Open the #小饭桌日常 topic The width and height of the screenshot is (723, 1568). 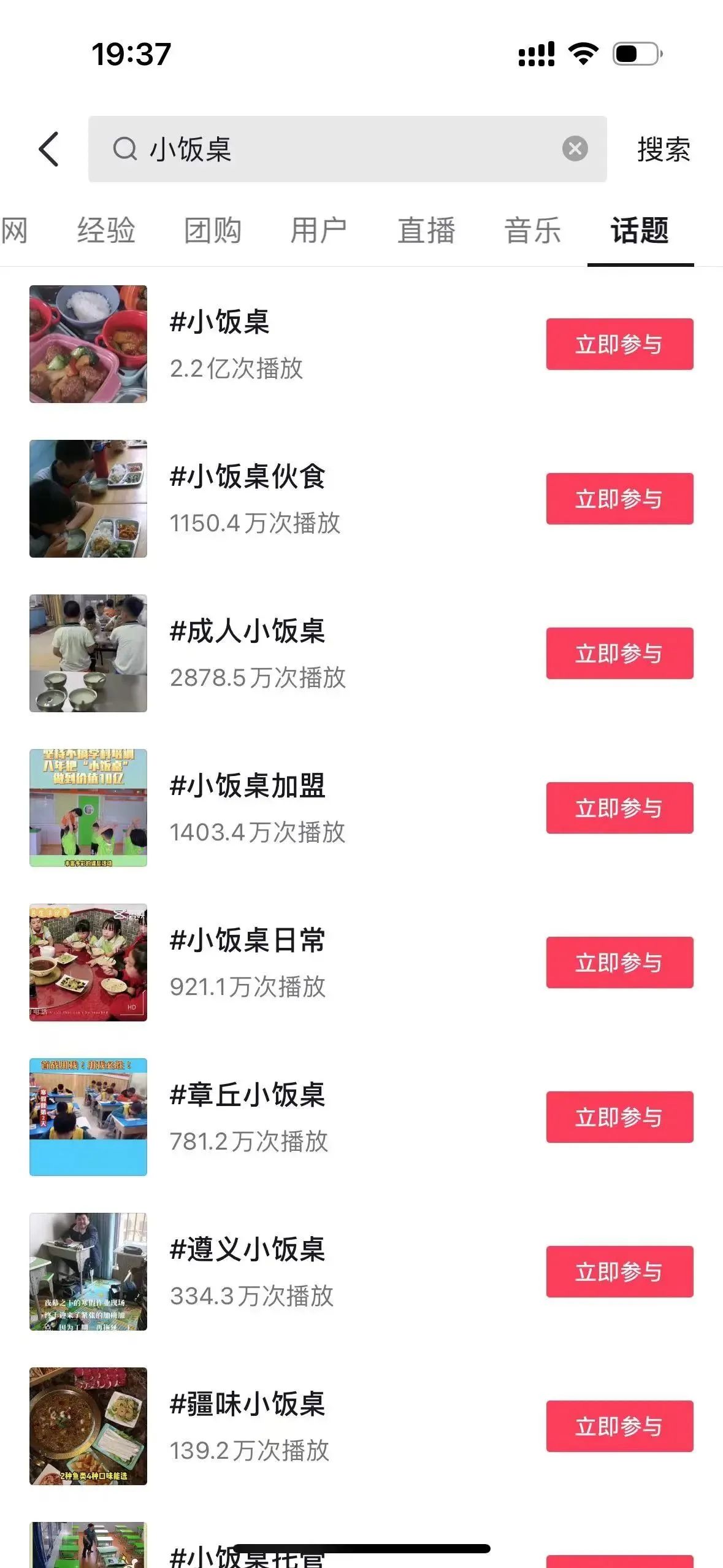[x=247, y=940]
